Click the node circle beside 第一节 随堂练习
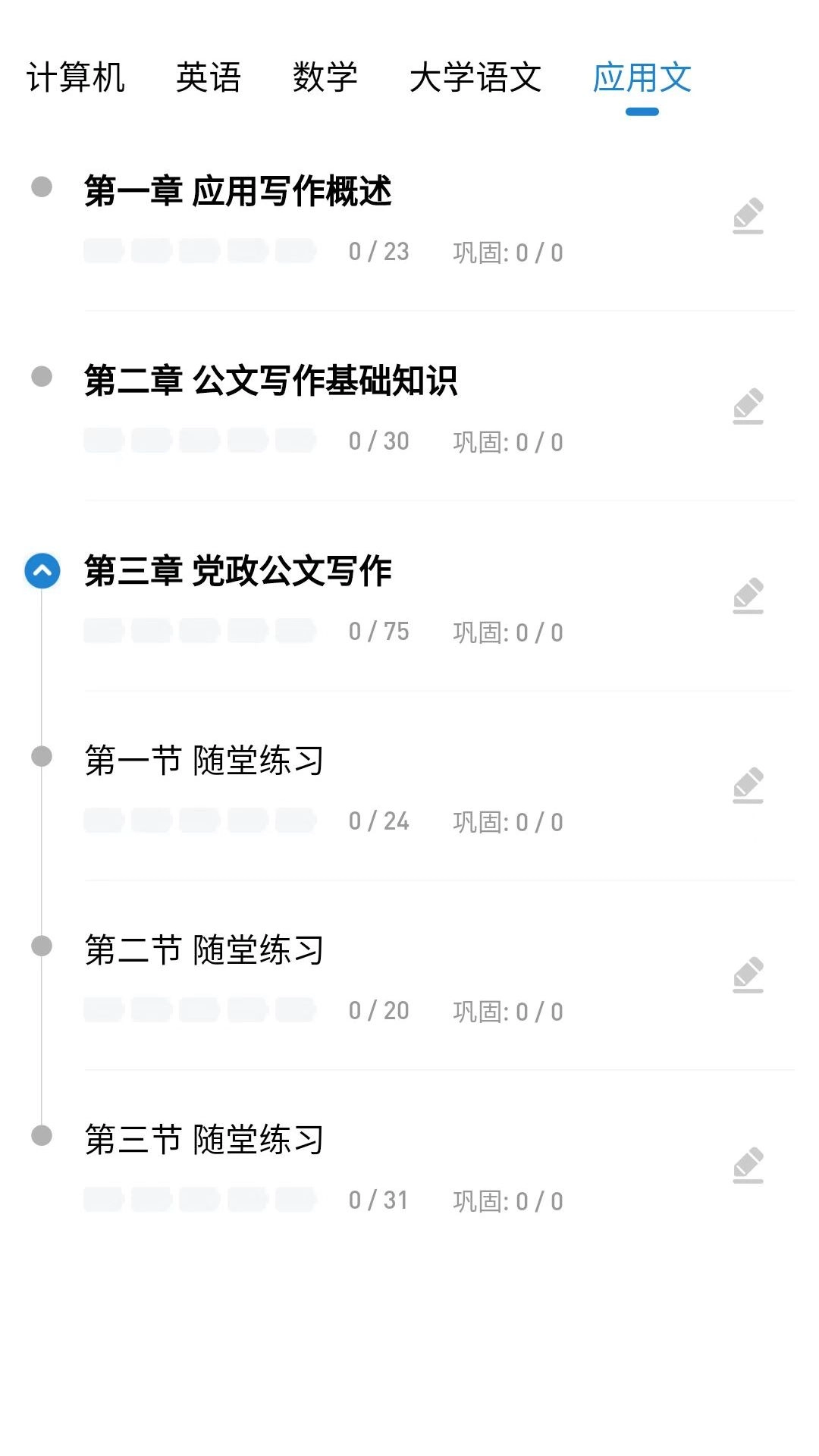 [x=42, y=755]
